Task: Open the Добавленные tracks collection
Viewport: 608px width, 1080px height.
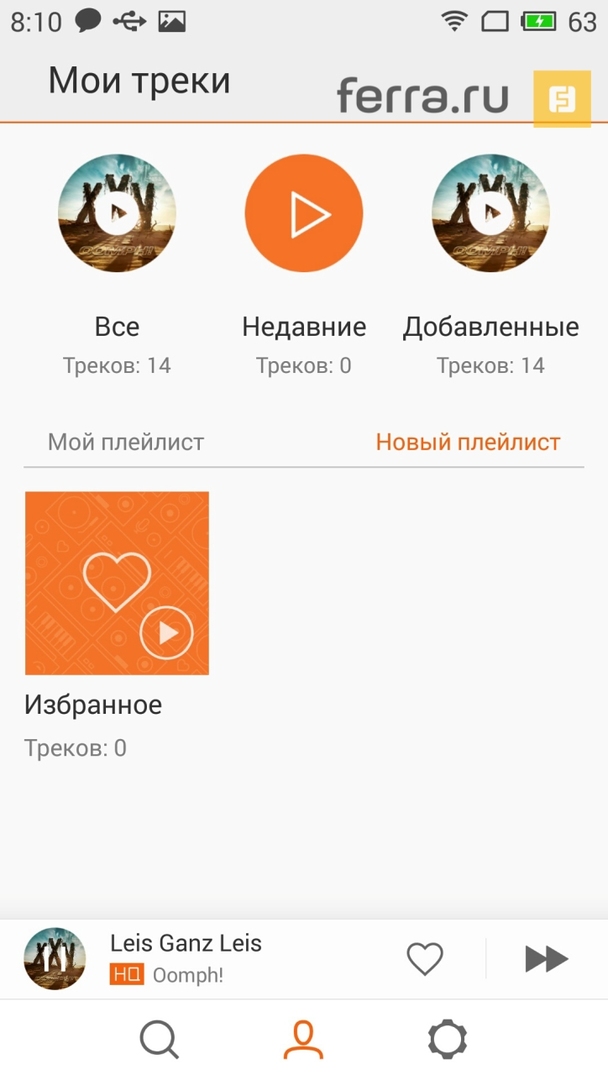Action: (x=490, y=213)
